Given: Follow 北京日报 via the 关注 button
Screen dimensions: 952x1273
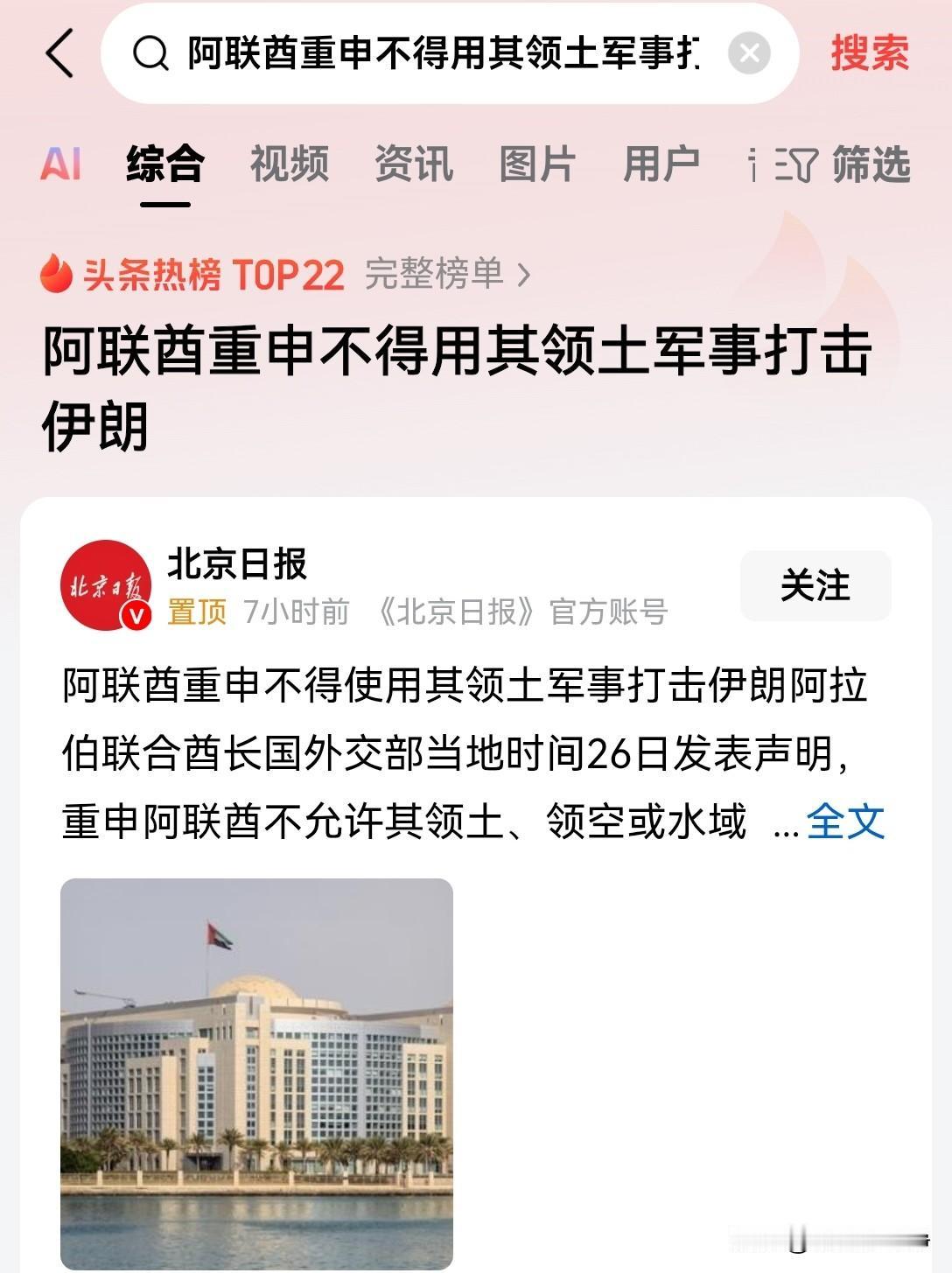Looking at the screenshot, I should [x=815, y=584].
